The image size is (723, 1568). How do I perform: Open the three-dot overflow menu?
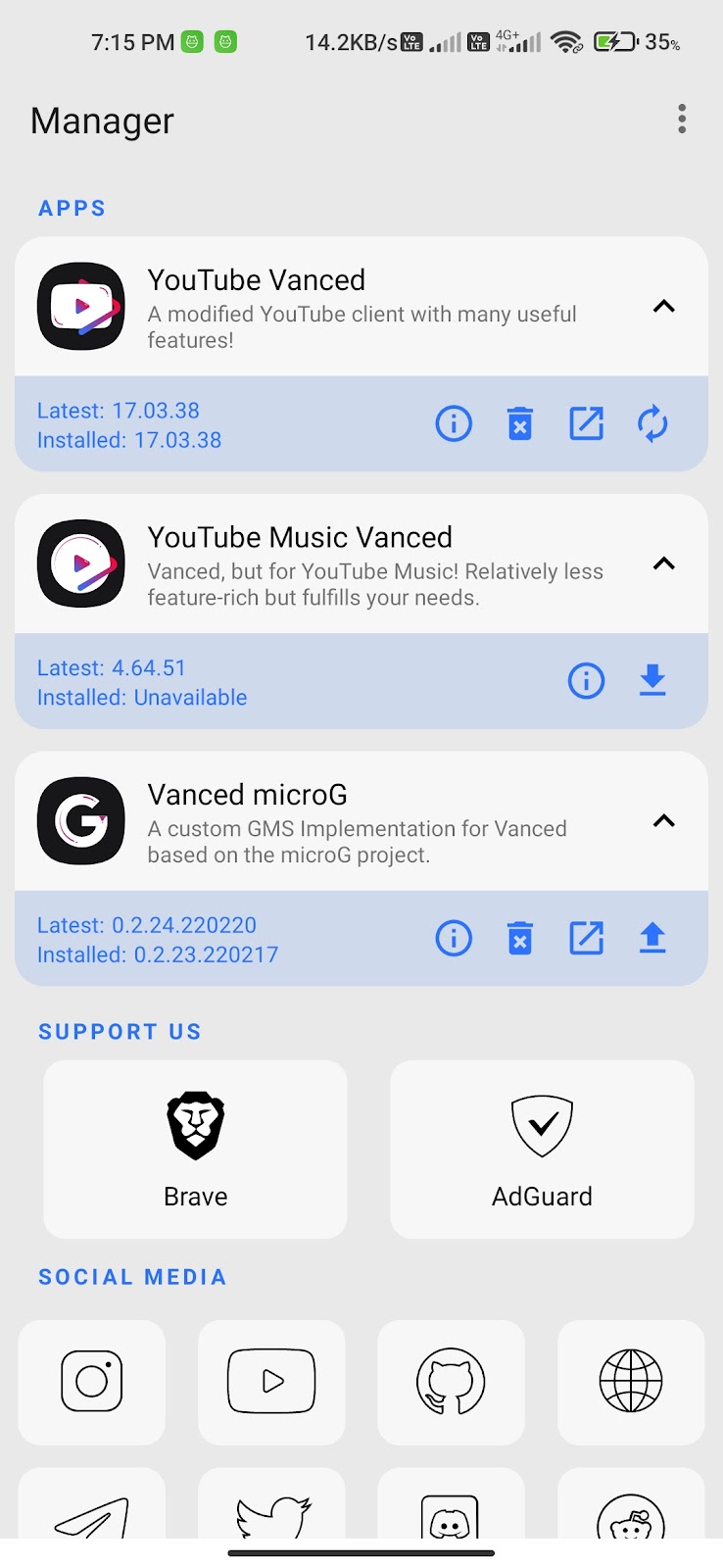coord(682,120)
